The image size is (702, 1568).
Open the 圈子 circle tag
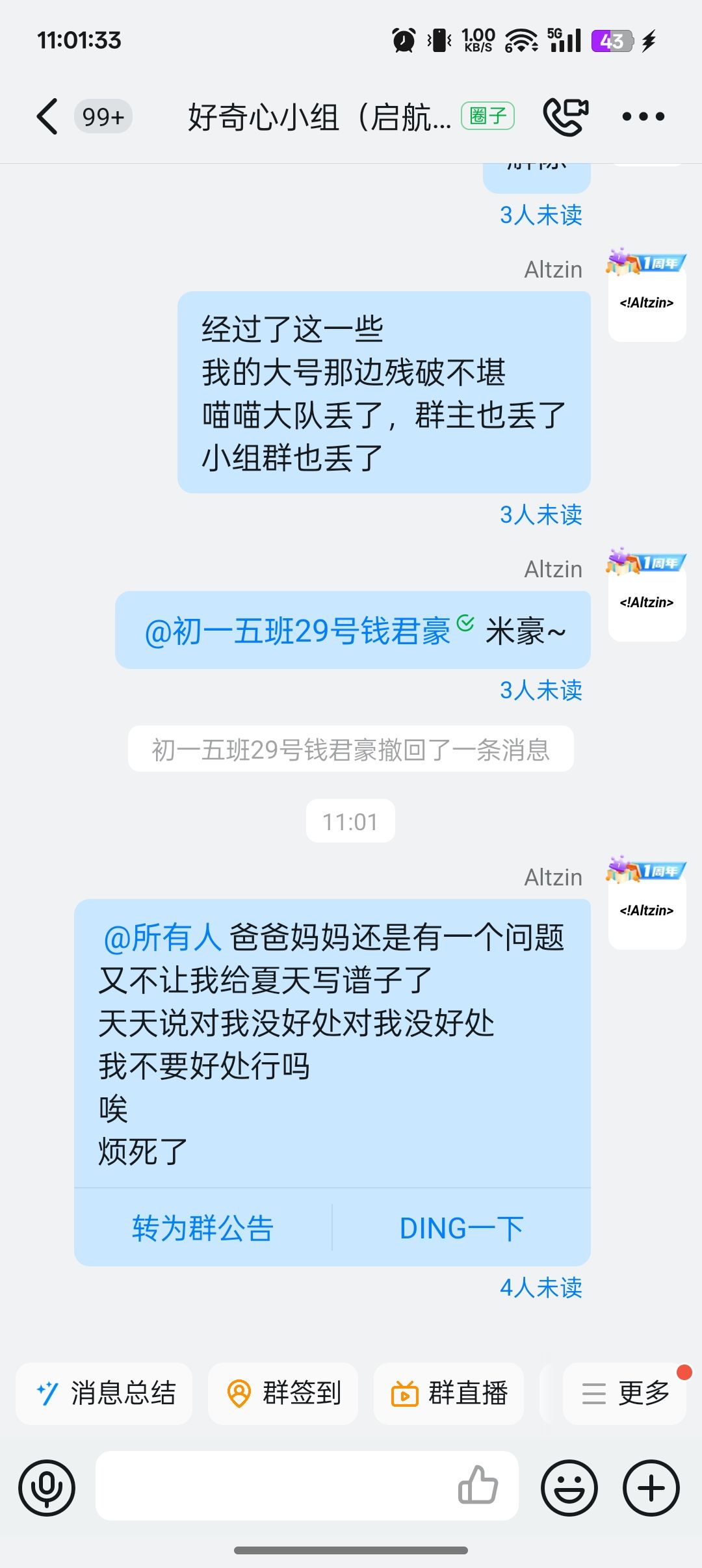(x=487, y=116)
